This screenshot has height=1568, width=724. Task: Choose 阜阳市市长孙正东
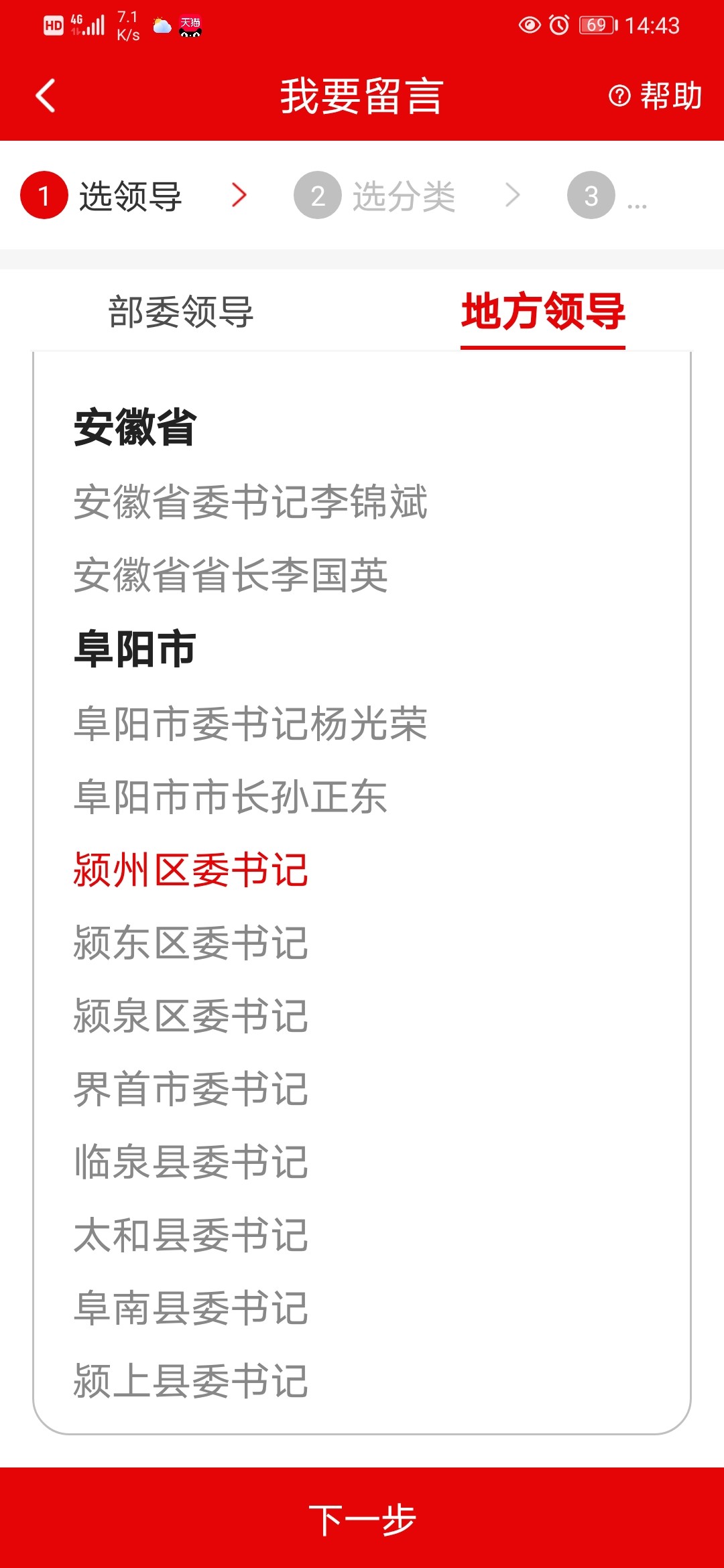(231, 797)
